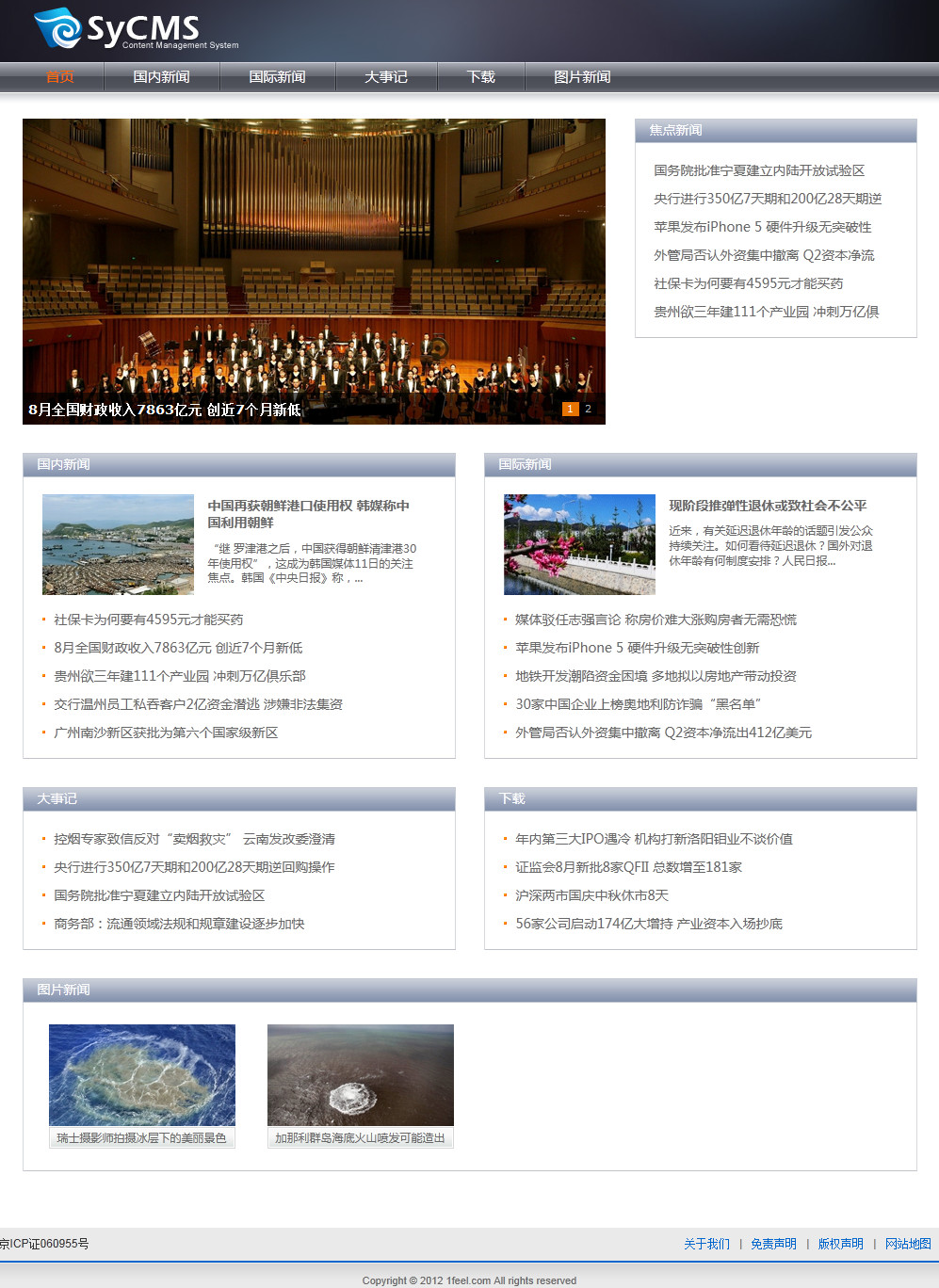Return to the 首页 home tab

(x=60, y=77)
